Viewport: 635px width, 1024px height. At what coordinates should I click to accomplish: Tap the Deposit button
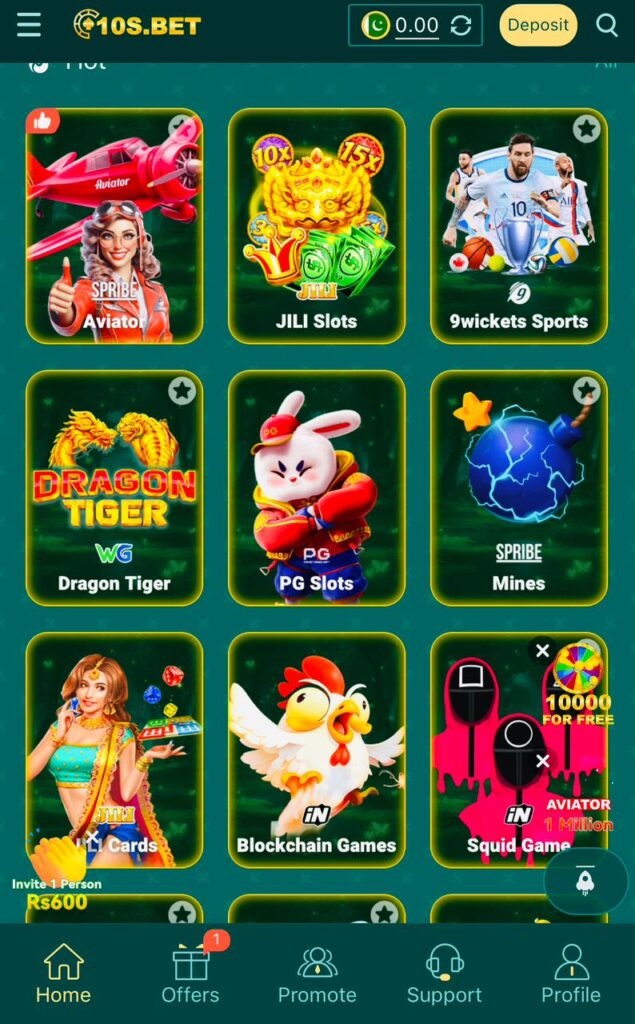tap(538, 25)
